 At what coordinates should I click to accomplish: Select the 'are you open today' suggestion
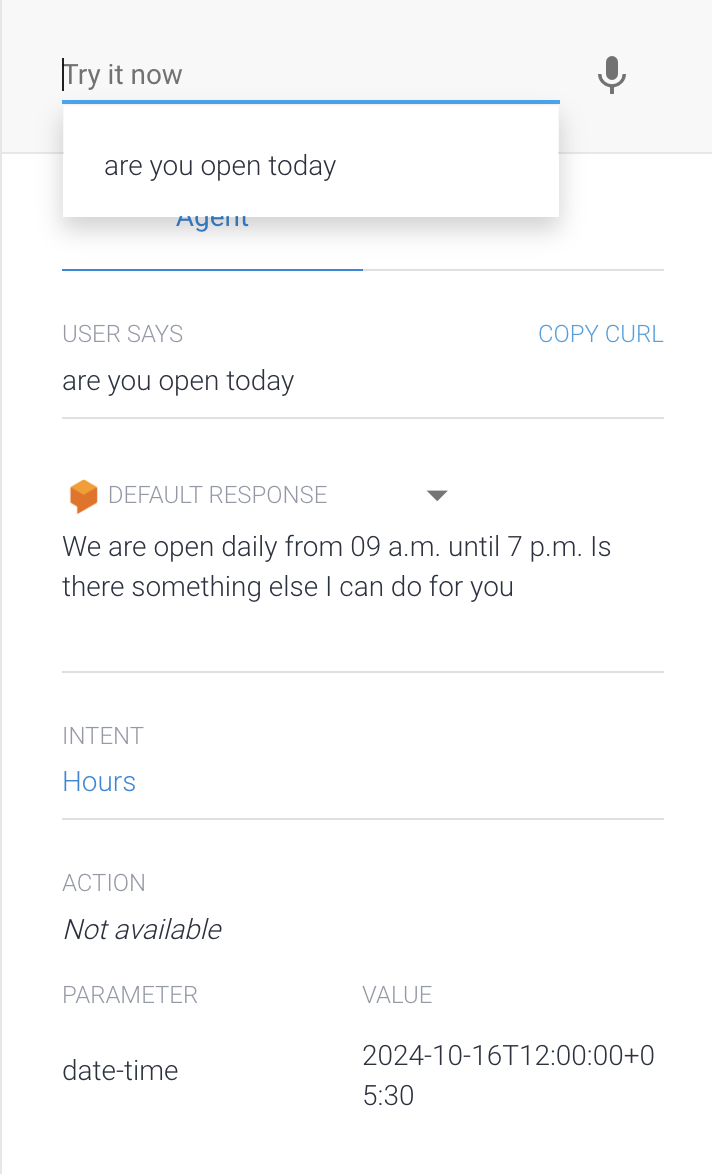pyautogui.click(x=220, y=166)
